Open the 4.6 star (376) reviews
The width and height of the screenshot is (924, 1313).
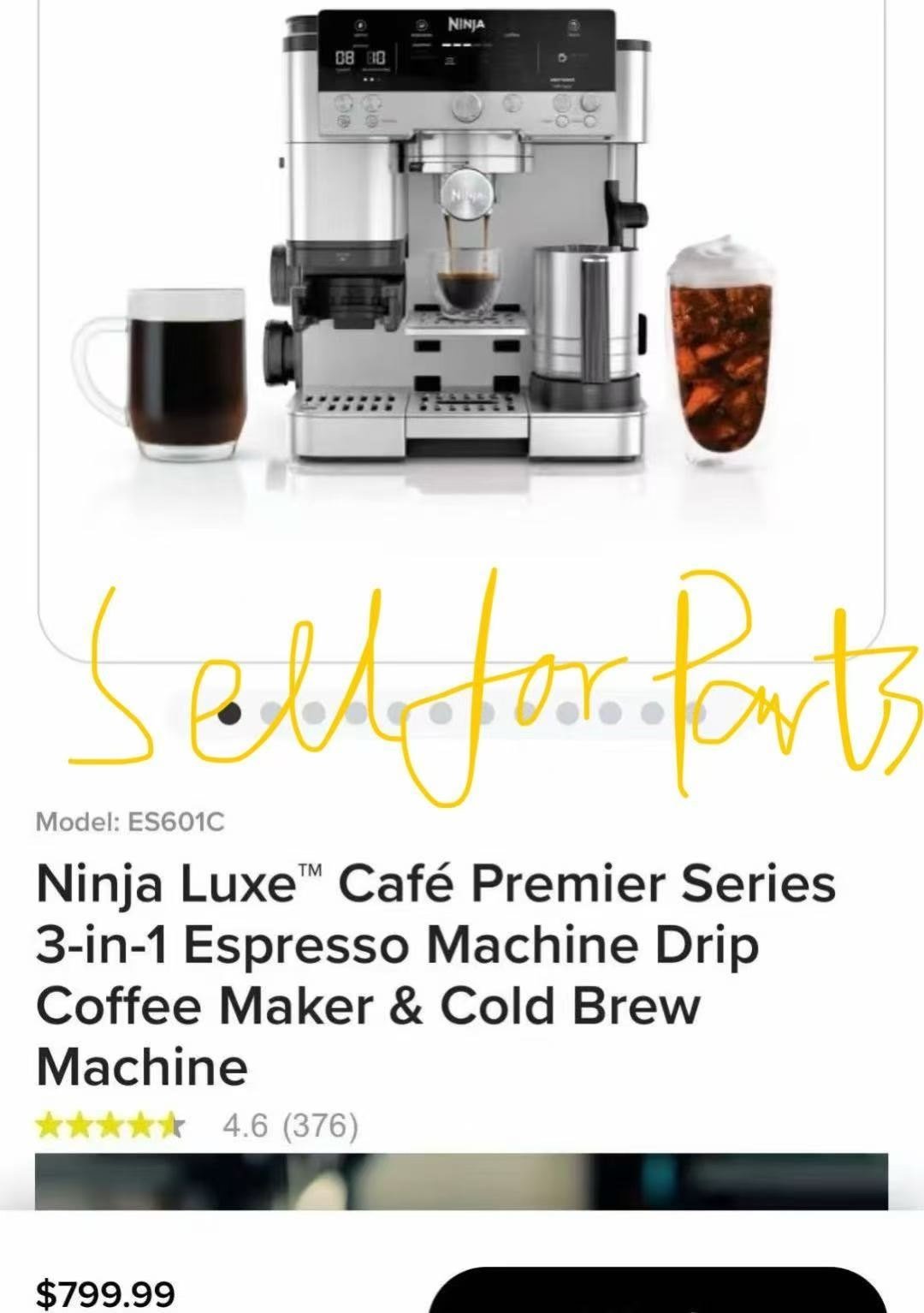pyautogui.click(x=198, y=1126)
